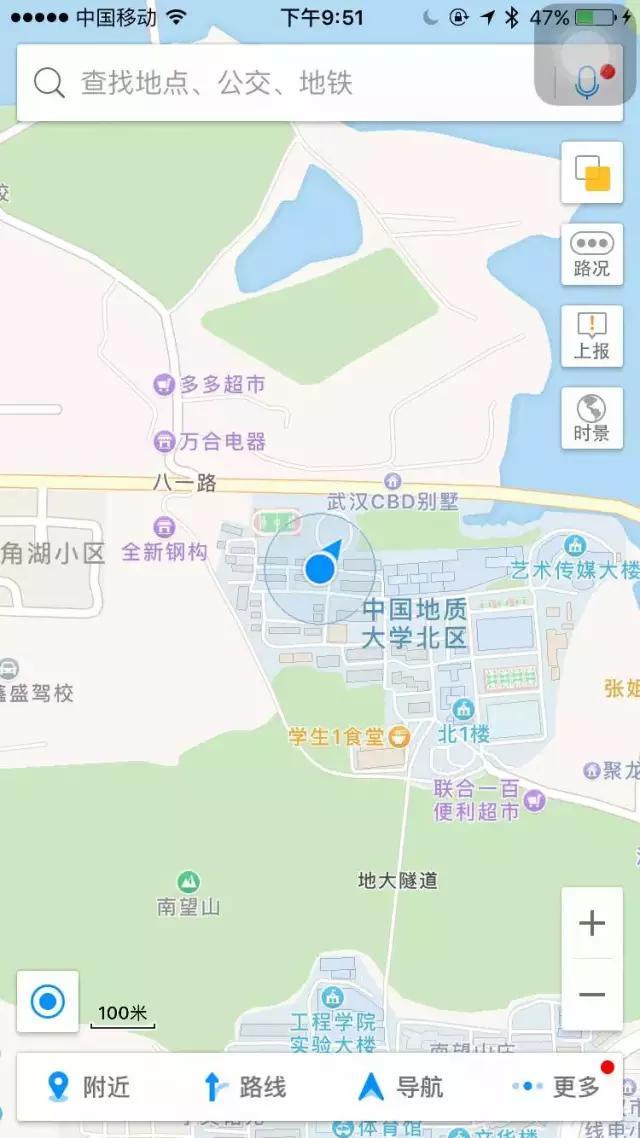Open the 附近 nearby tab
This screenshot has height=1138, width=640.
tap(88, 1086)
